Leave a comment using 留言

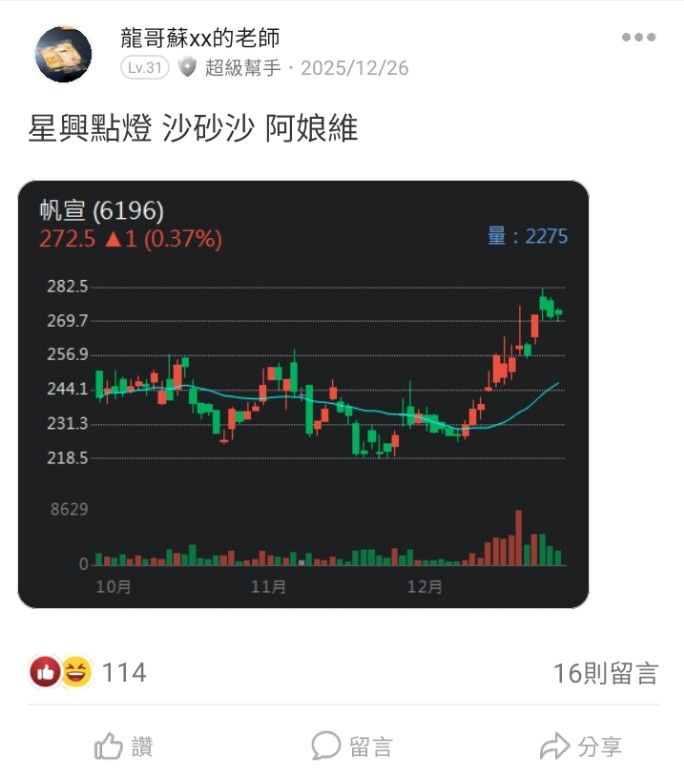(351, 746)
